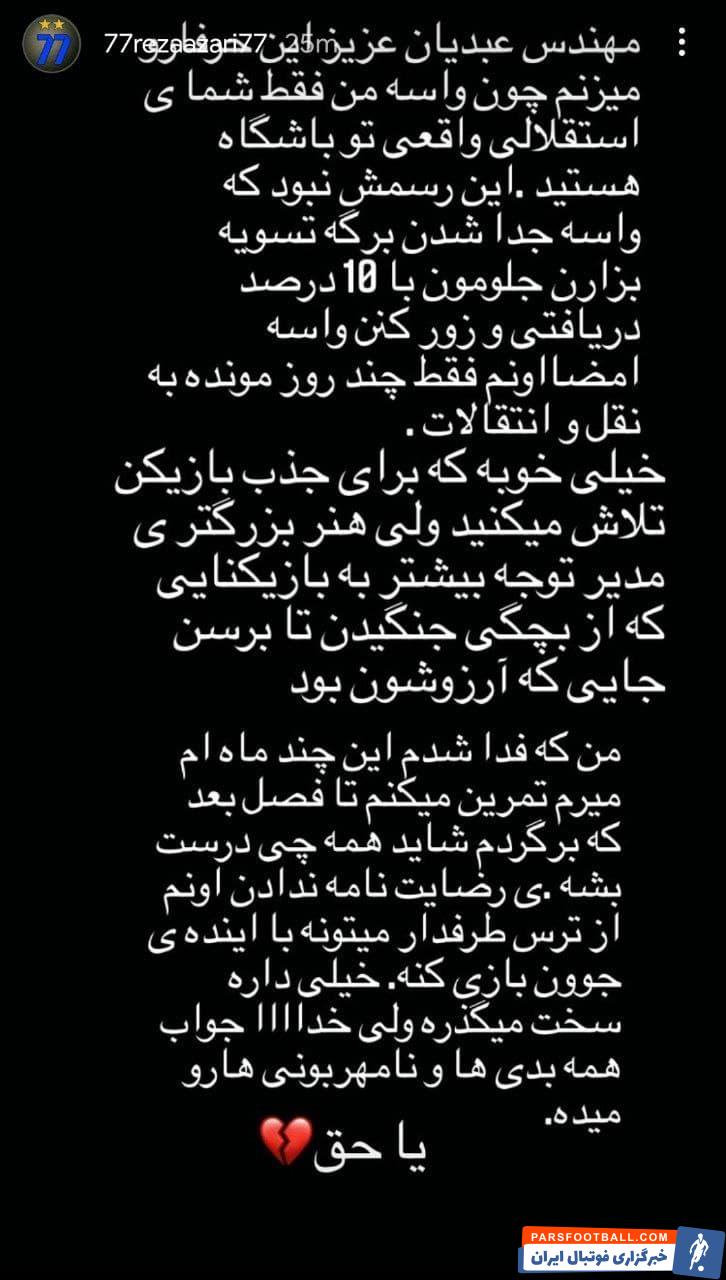726x1280 pixels.
Task: Select the footballer icon in the Parsfootball logo
Action: [699, 1250]
